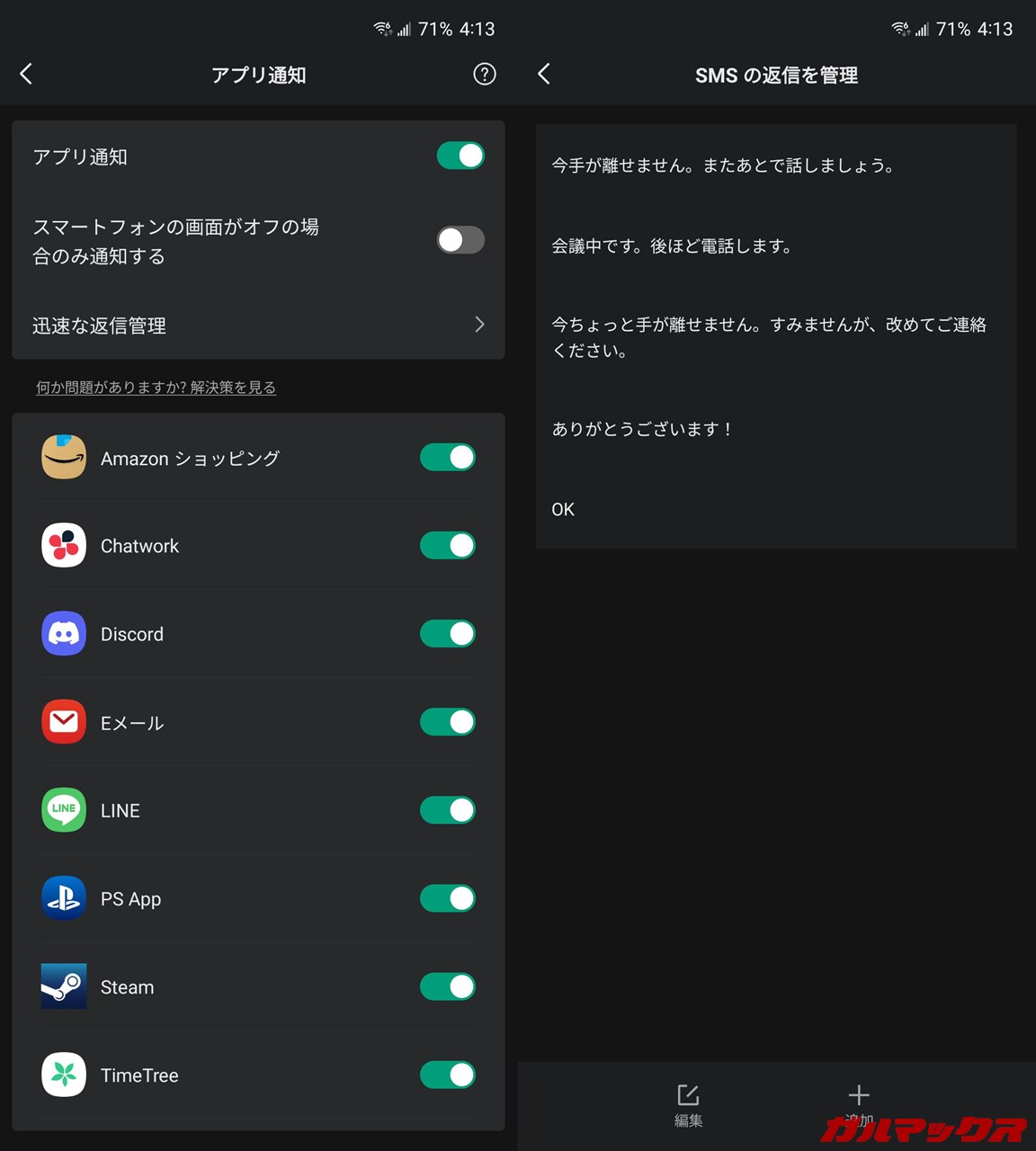Open the help question mark icon
The height and width of the screenshot is (1151, 1036).
pos(485,75)
